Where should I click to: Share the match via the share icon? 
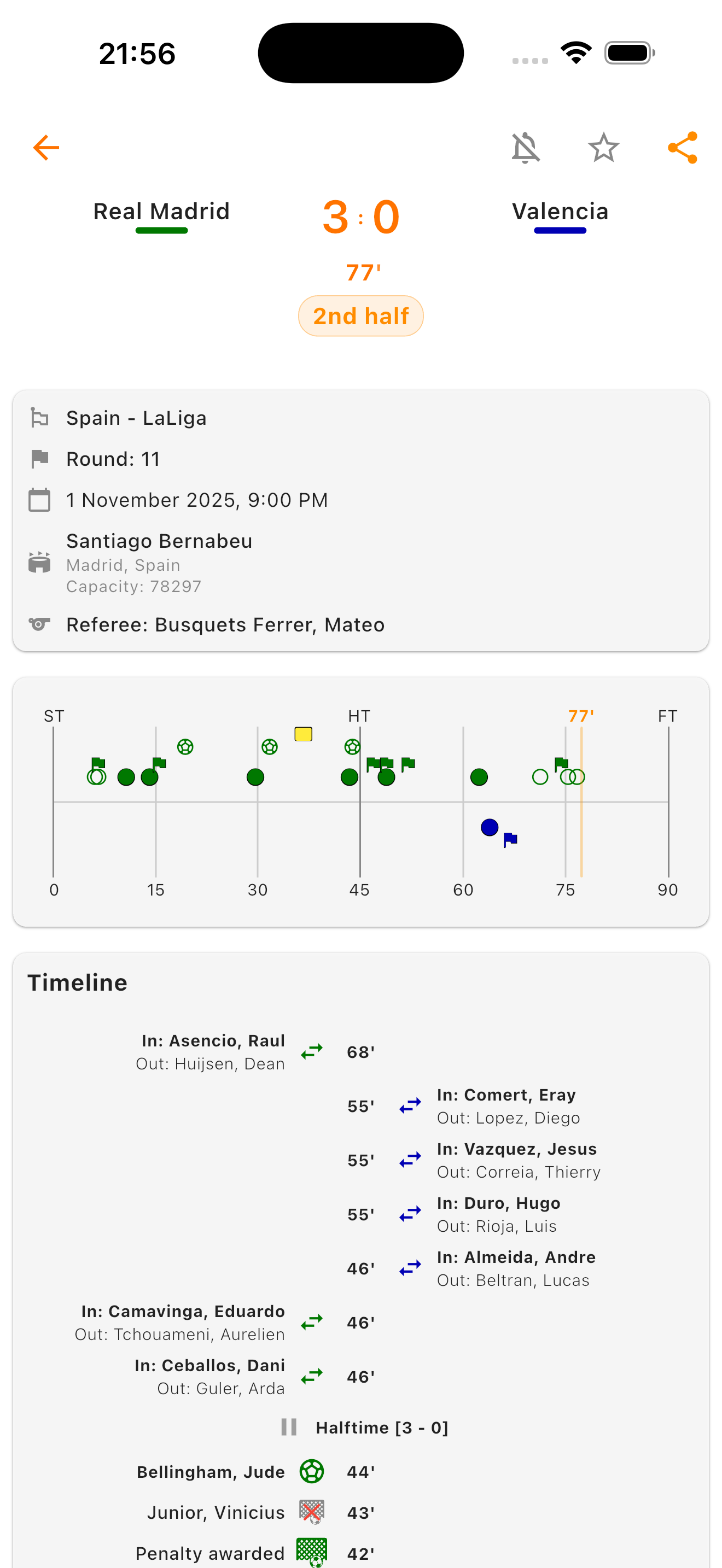coord(683,147)
